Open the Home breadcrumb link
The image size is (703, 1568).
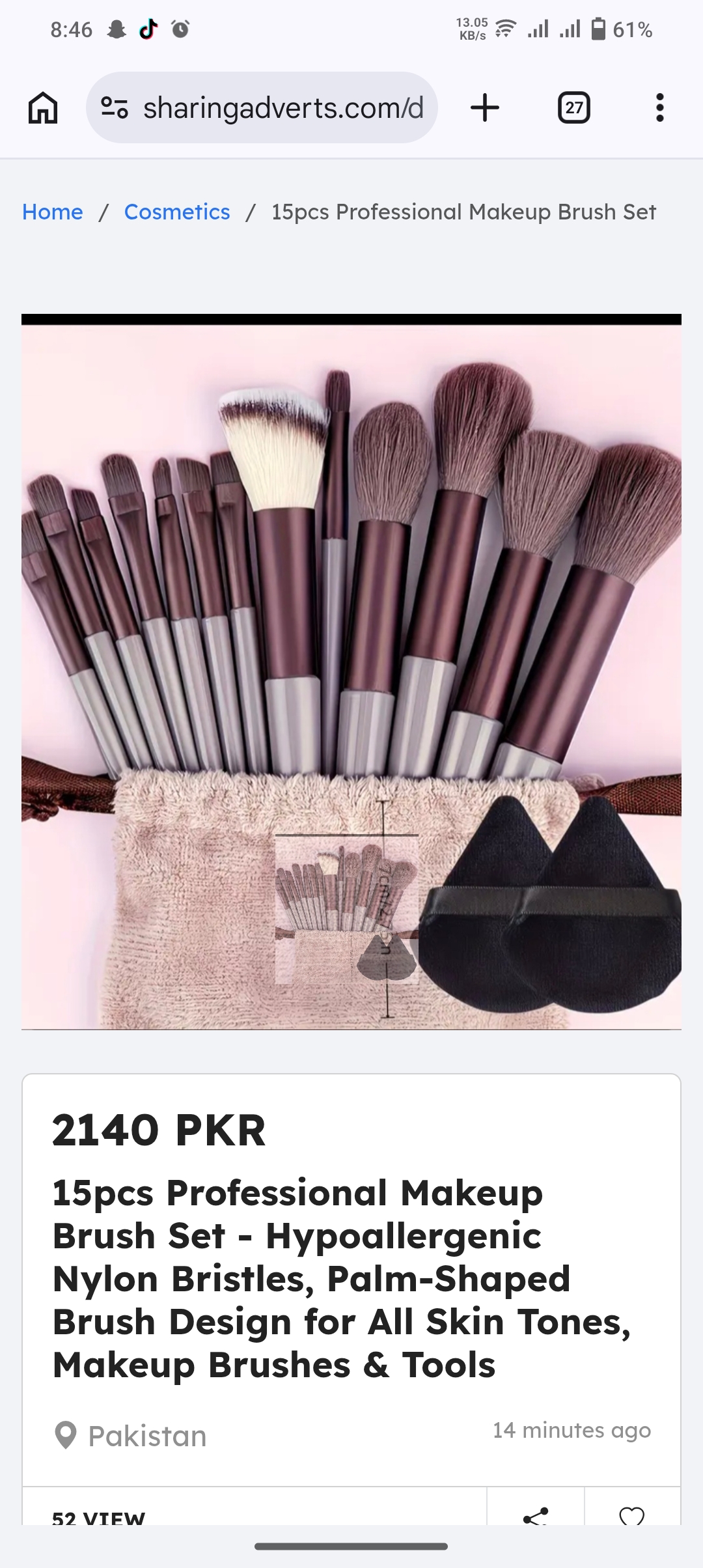tap(53, 212)
